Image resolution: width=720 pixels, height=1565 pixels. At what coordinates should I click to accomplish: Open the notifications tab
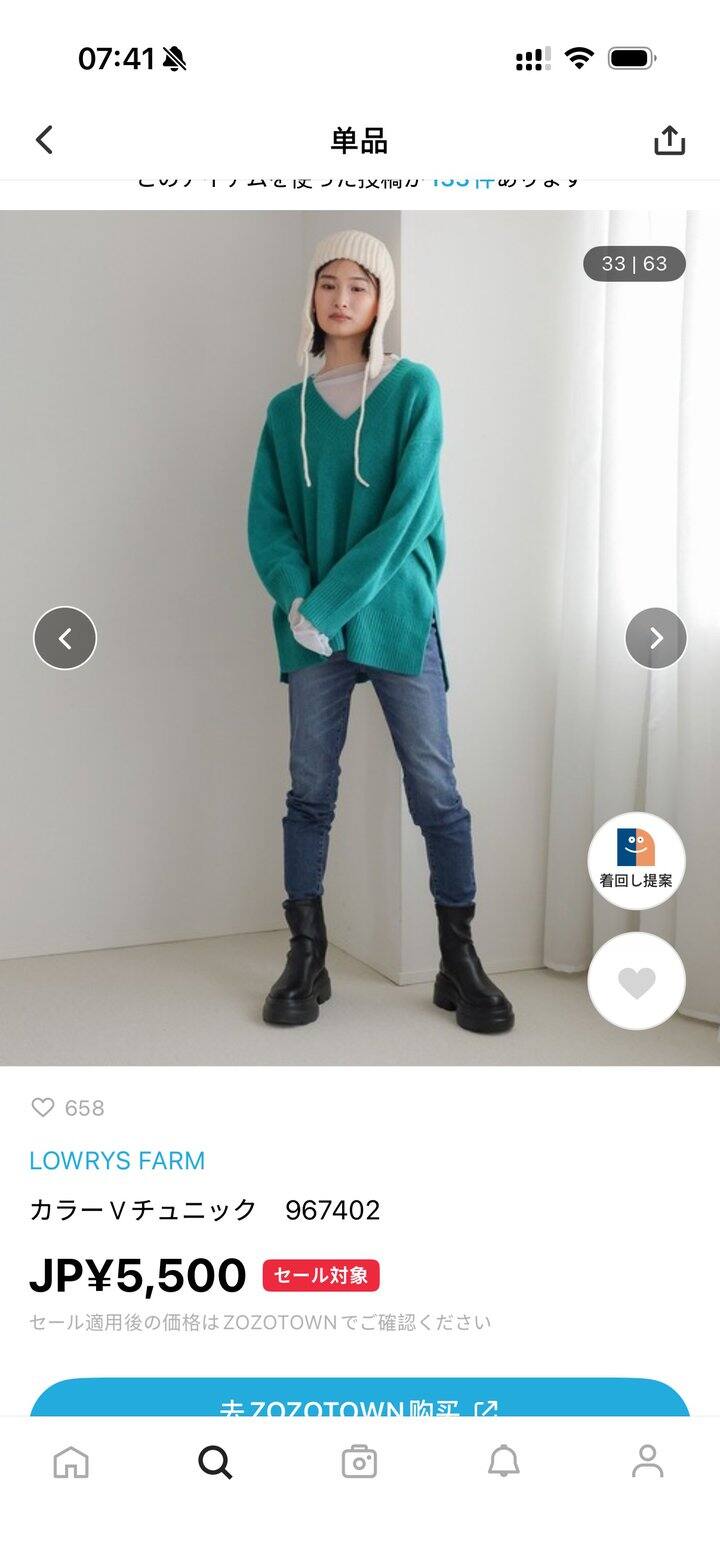coord(504,1462)
